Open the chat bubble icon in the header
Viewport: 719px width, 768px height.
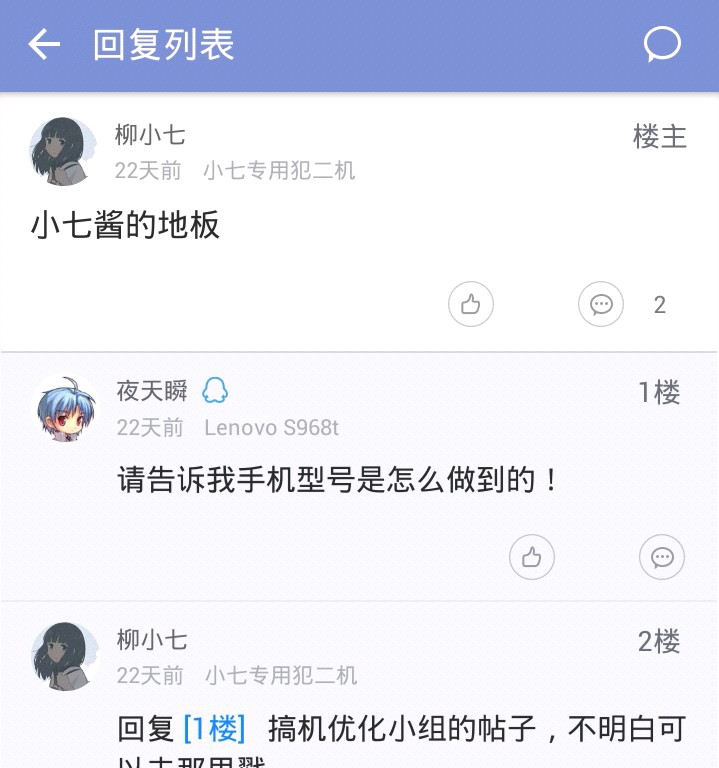click(x=662, y=45)
